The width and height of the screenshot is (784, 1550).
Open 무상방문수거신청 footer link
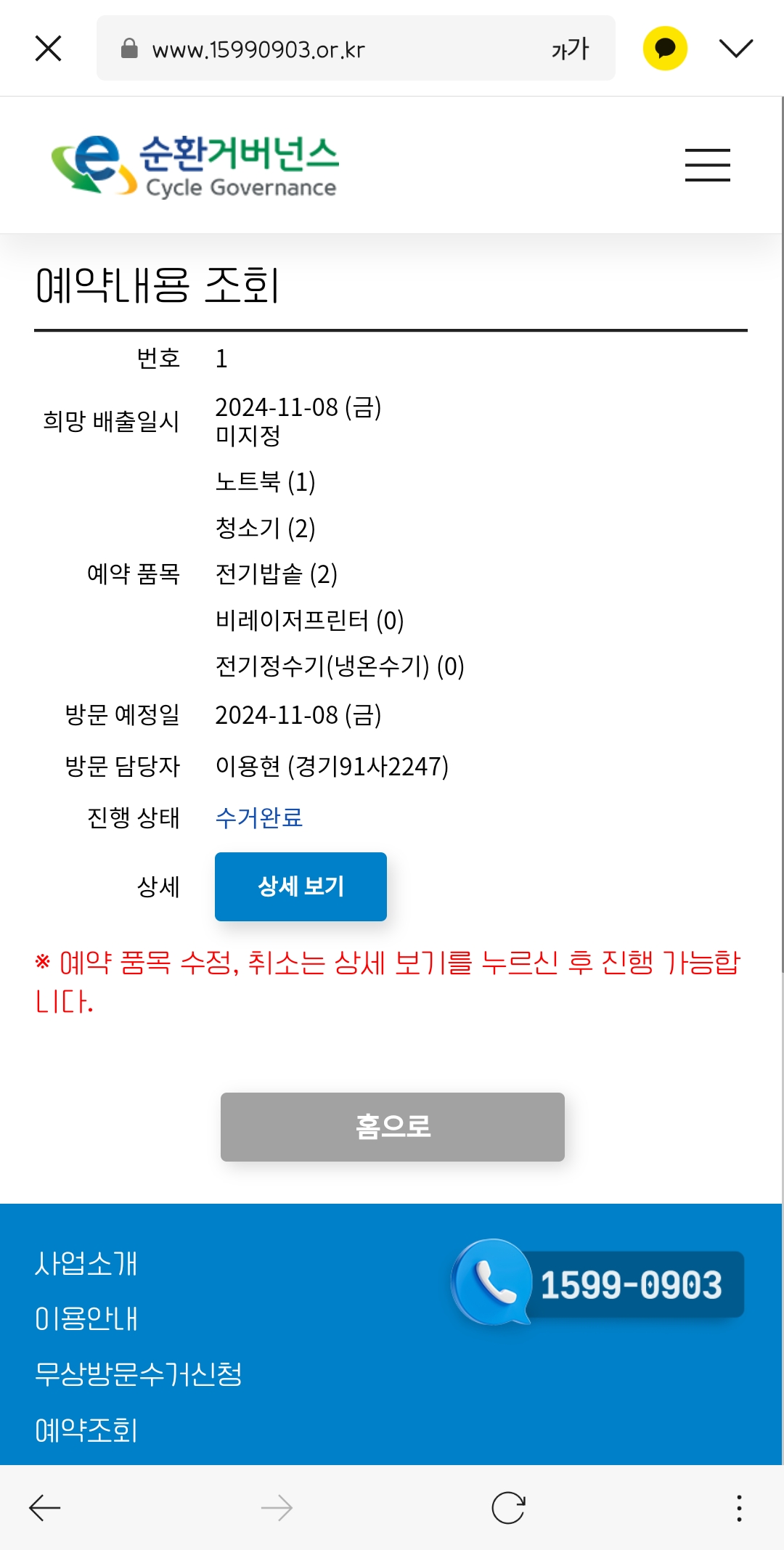tap(139, 1374)
